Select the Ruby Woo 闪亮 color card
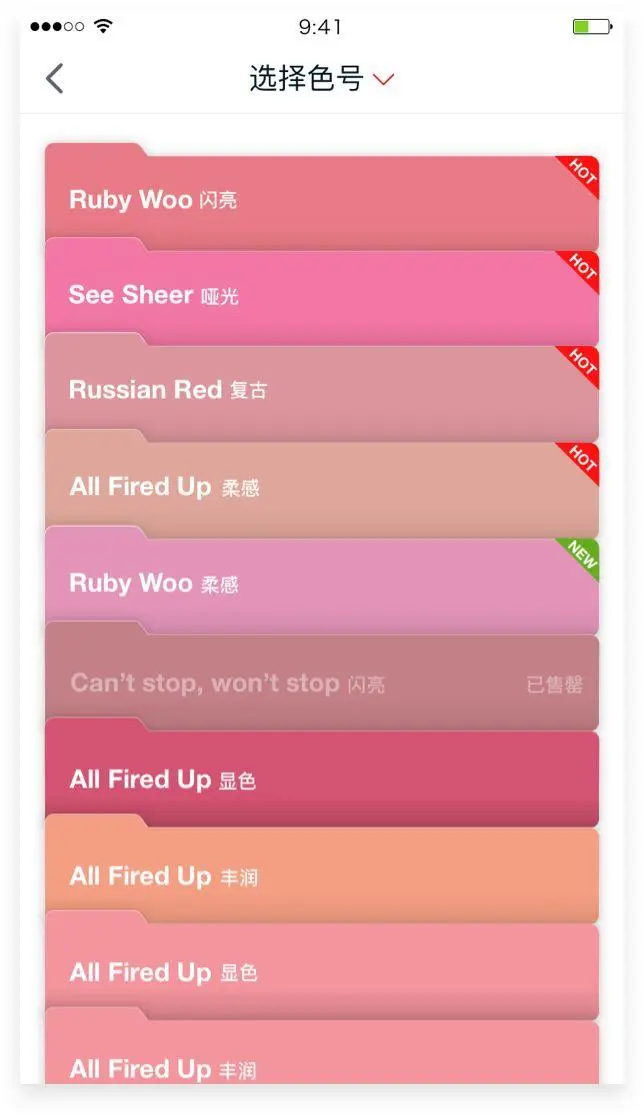644x1114 pixels. [320, 200]
